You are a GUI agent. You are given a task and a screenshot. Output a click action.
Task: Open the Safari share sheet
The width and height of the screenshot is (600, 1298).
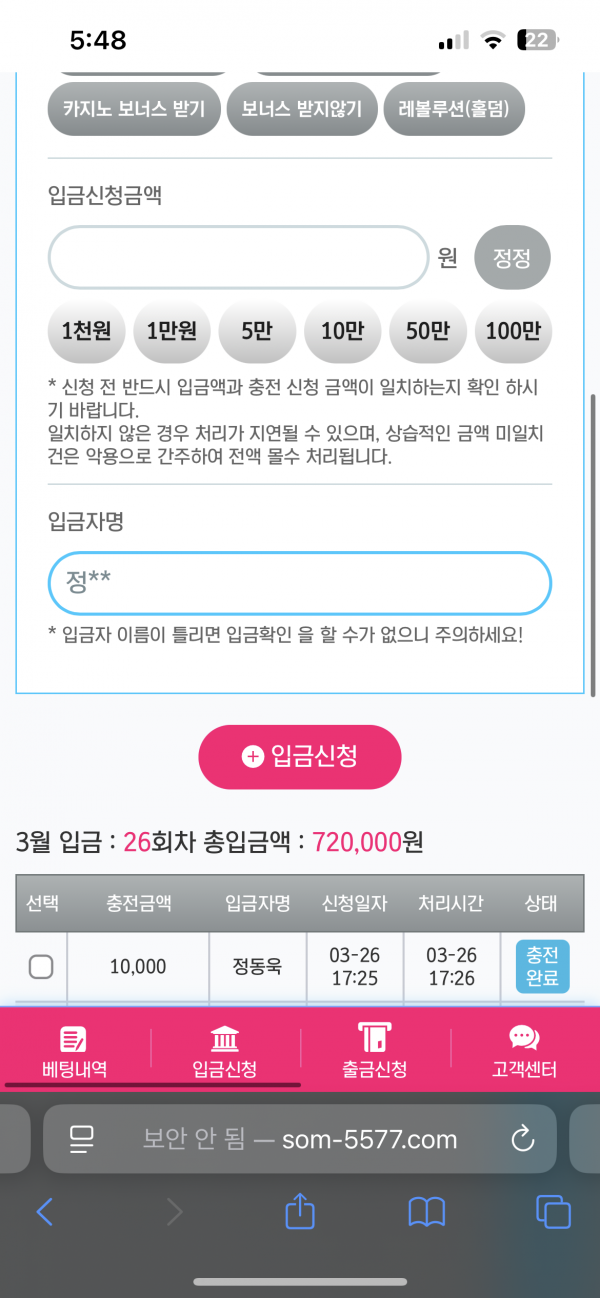coord(300,1212)
